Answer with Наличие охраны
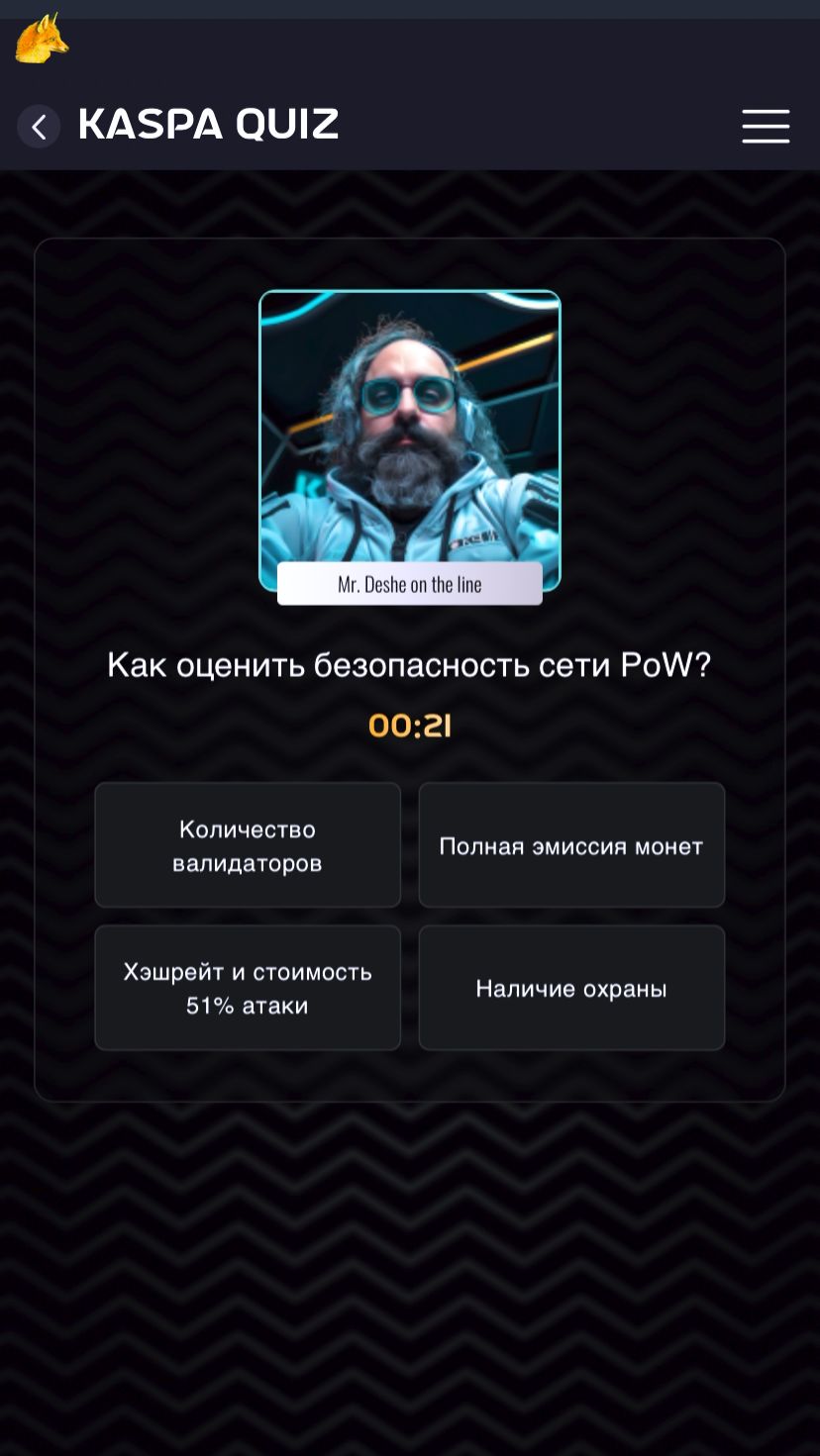 pyautogui.click(x=571, y=988)
